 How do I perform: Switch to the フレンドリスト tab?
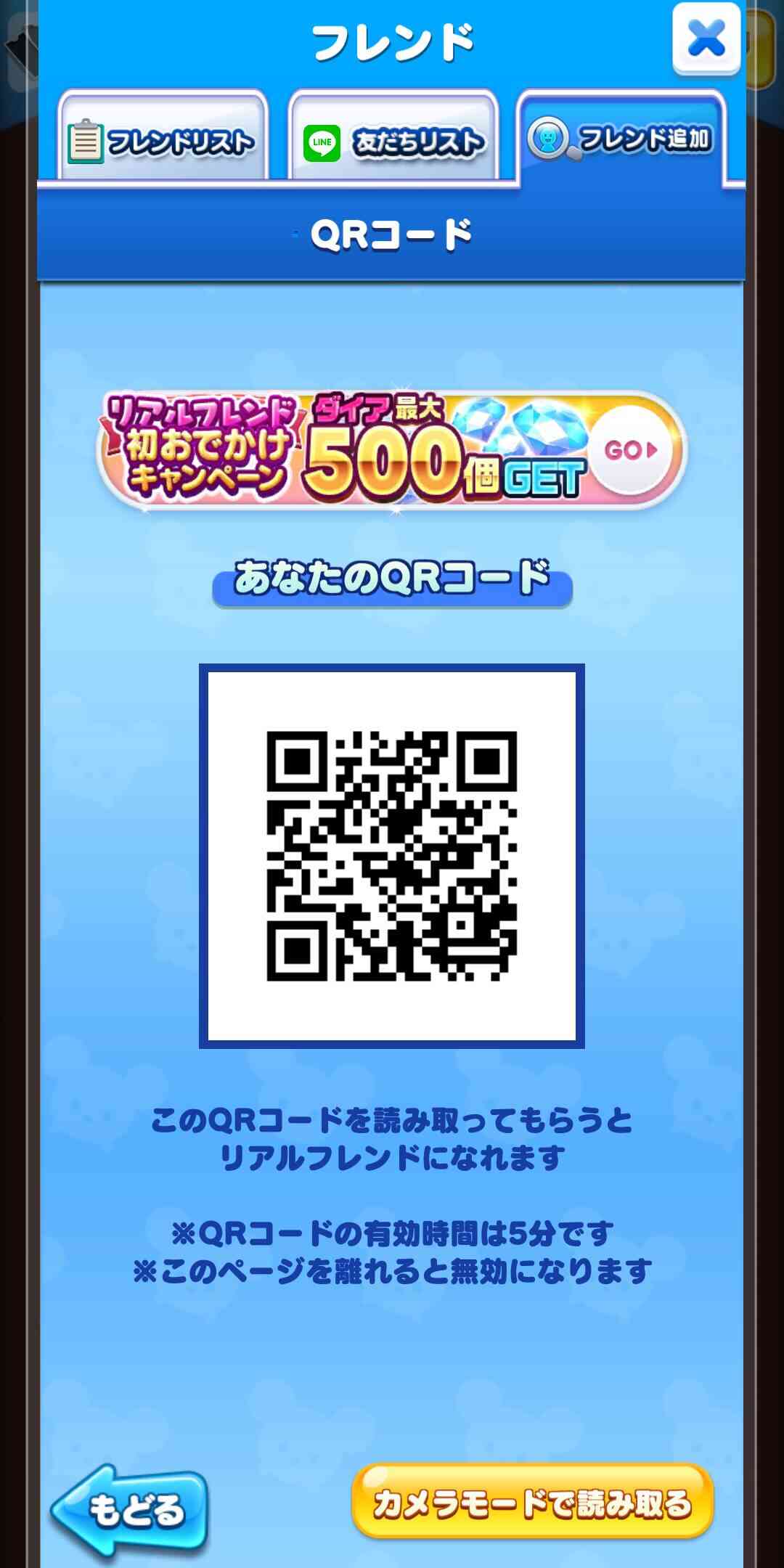(x=163, y=136)
